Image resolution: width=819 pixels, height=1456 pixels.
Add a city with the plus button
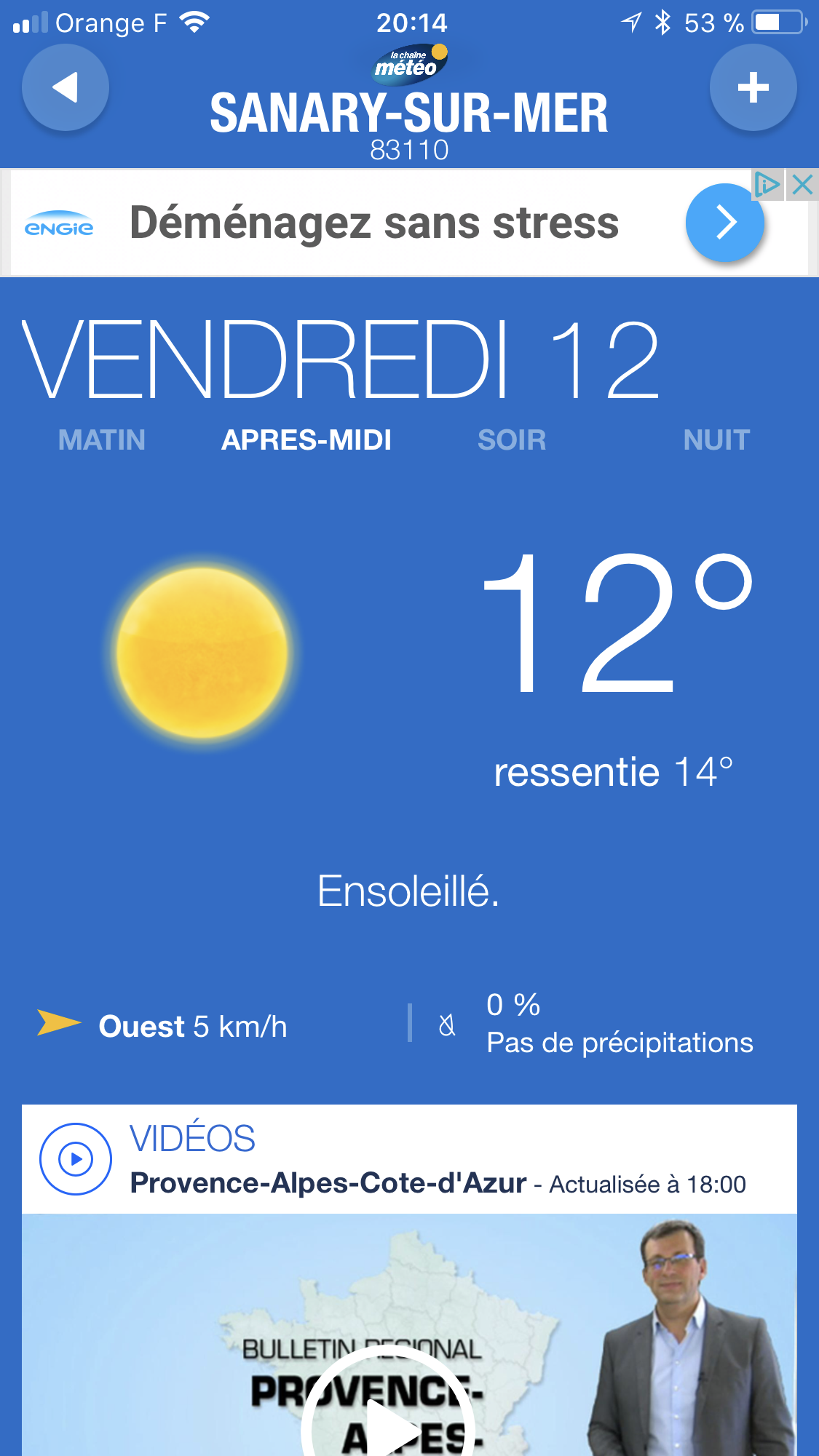753,87
